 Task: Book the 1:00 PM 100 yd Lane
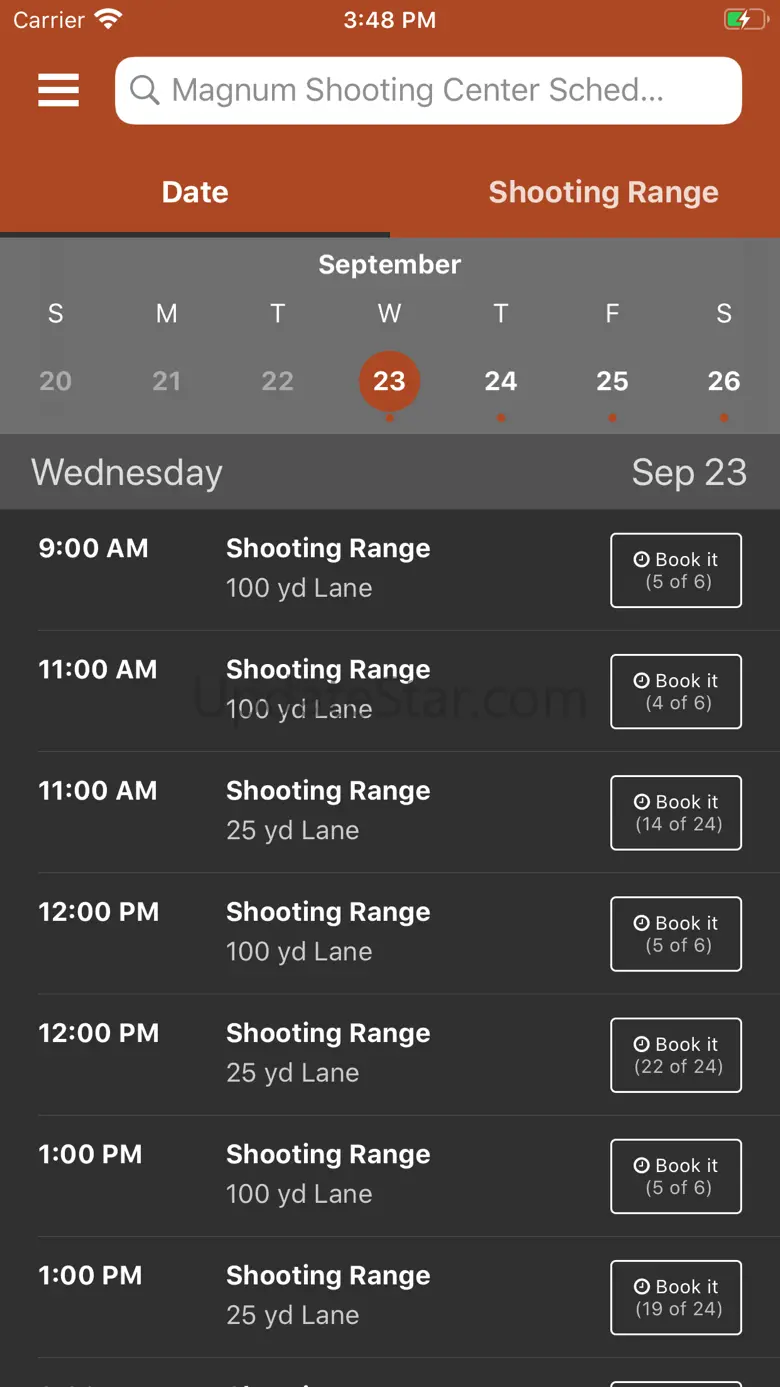(x=676, y=1175)
